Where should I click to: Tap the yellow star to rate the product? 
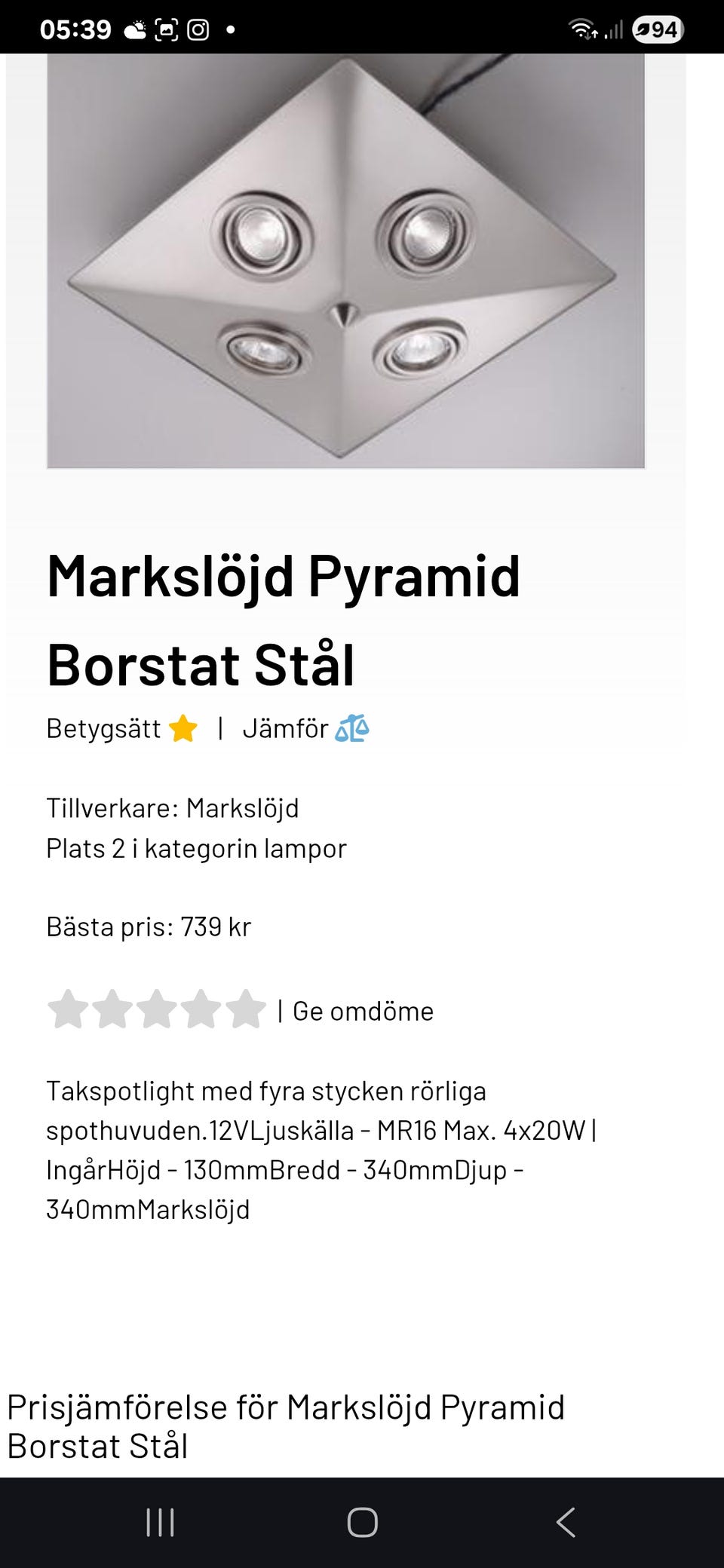tap(183, 727)
